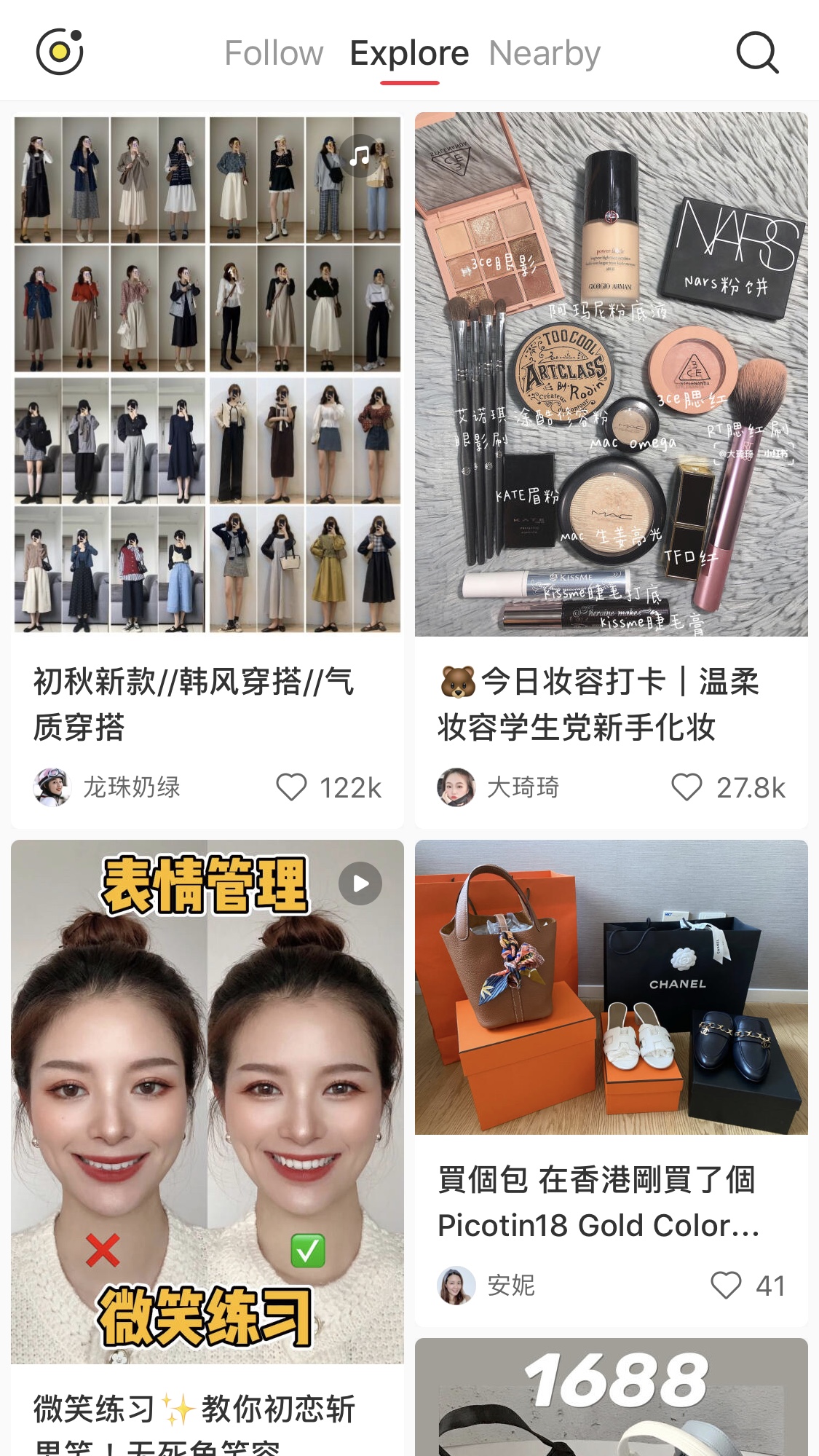
Task: Play the 表情管理 微笑练习 video
Action: click(207, 1101)
